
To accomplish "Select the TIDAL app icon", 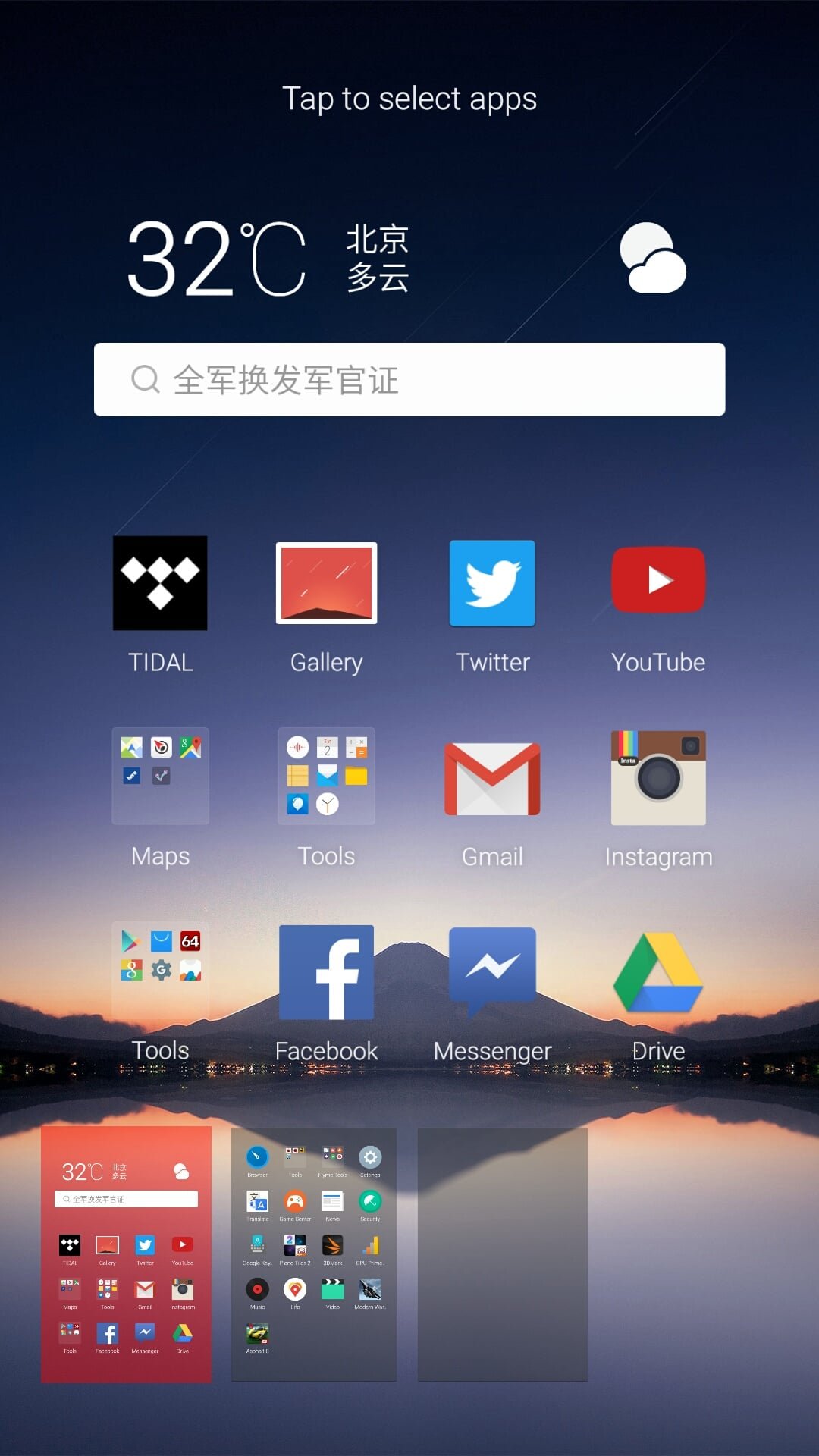I will click(160, 582).
